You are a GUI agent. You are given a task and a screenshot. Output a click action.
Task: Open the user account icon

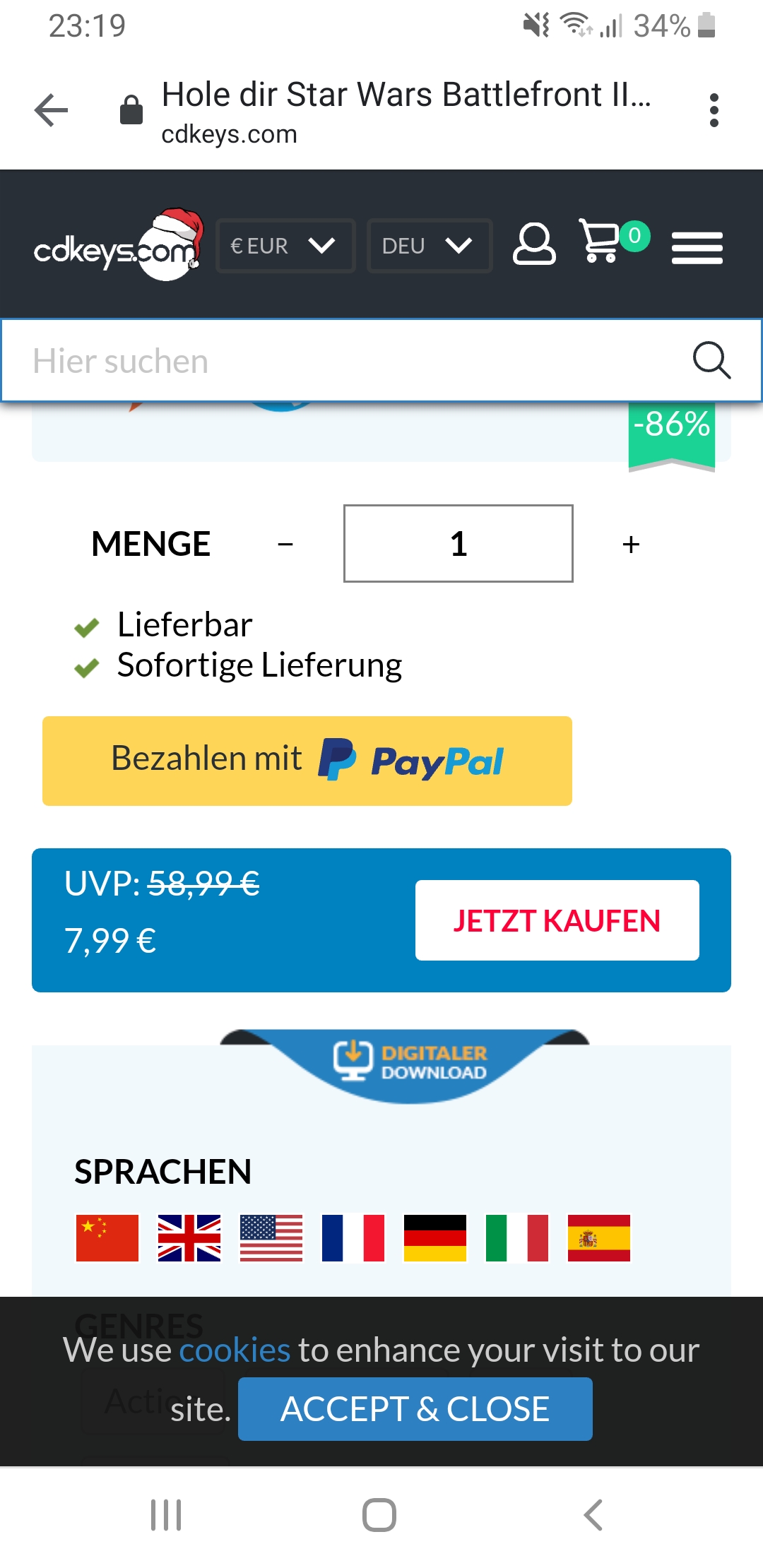click(x=533, y=244)
